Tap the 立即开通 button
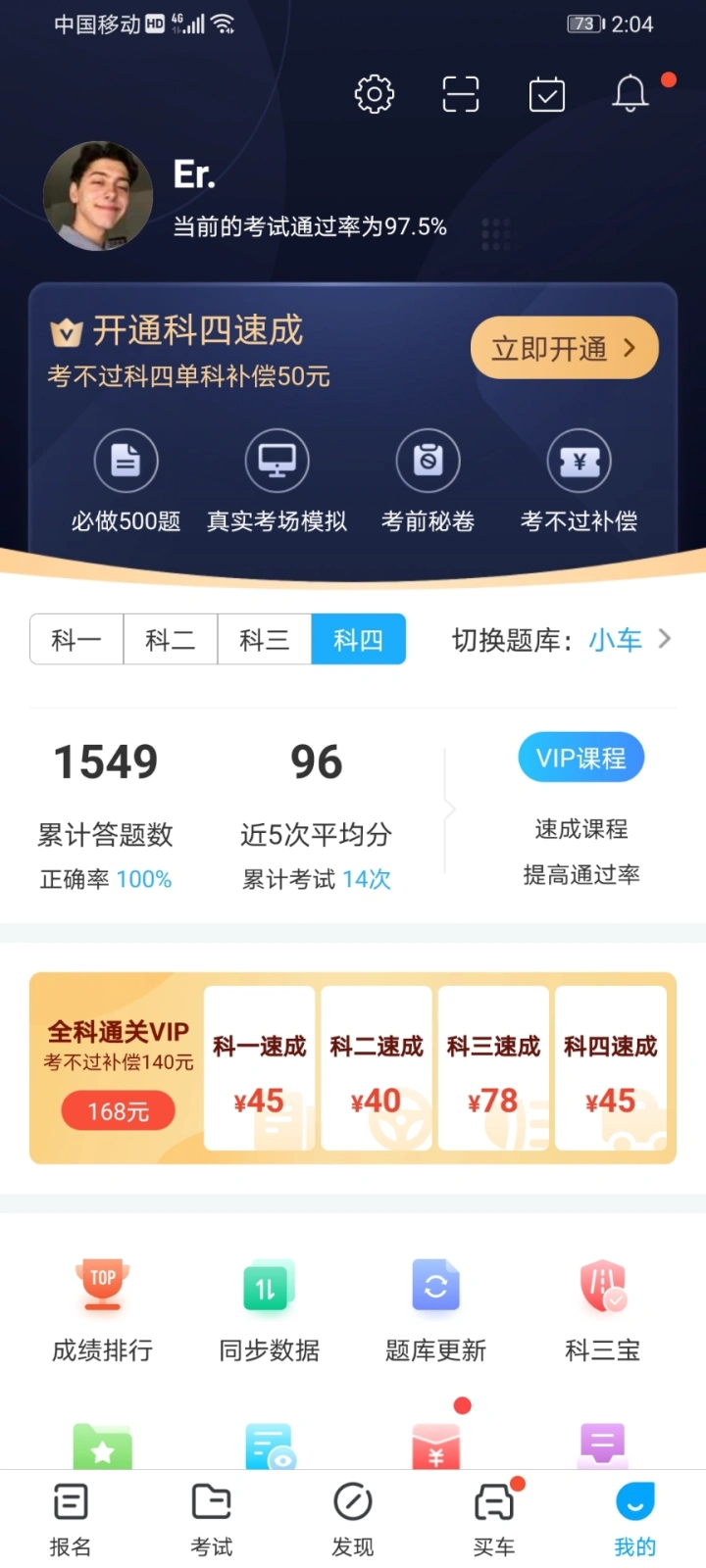The image size is (706, 1568). click(564, 348)
